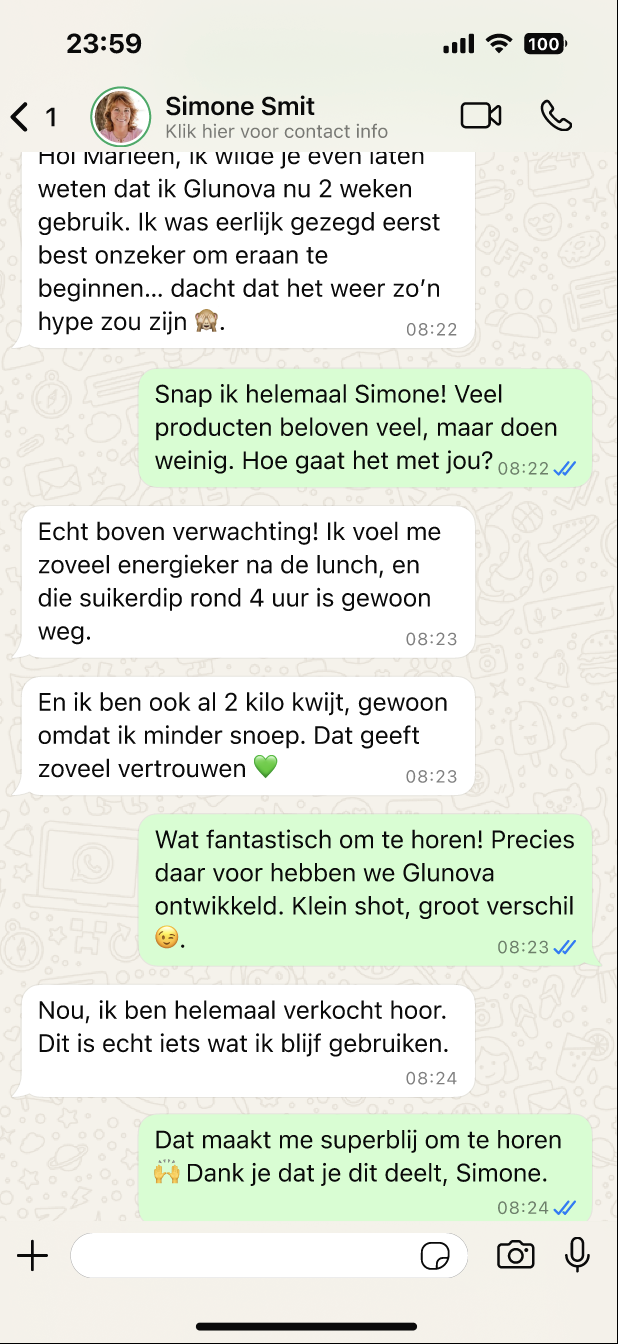Image resolution: width=618 pixels, height=1344 pixels.
Task: Start a video call with Simone
Action: coord(481,116)
